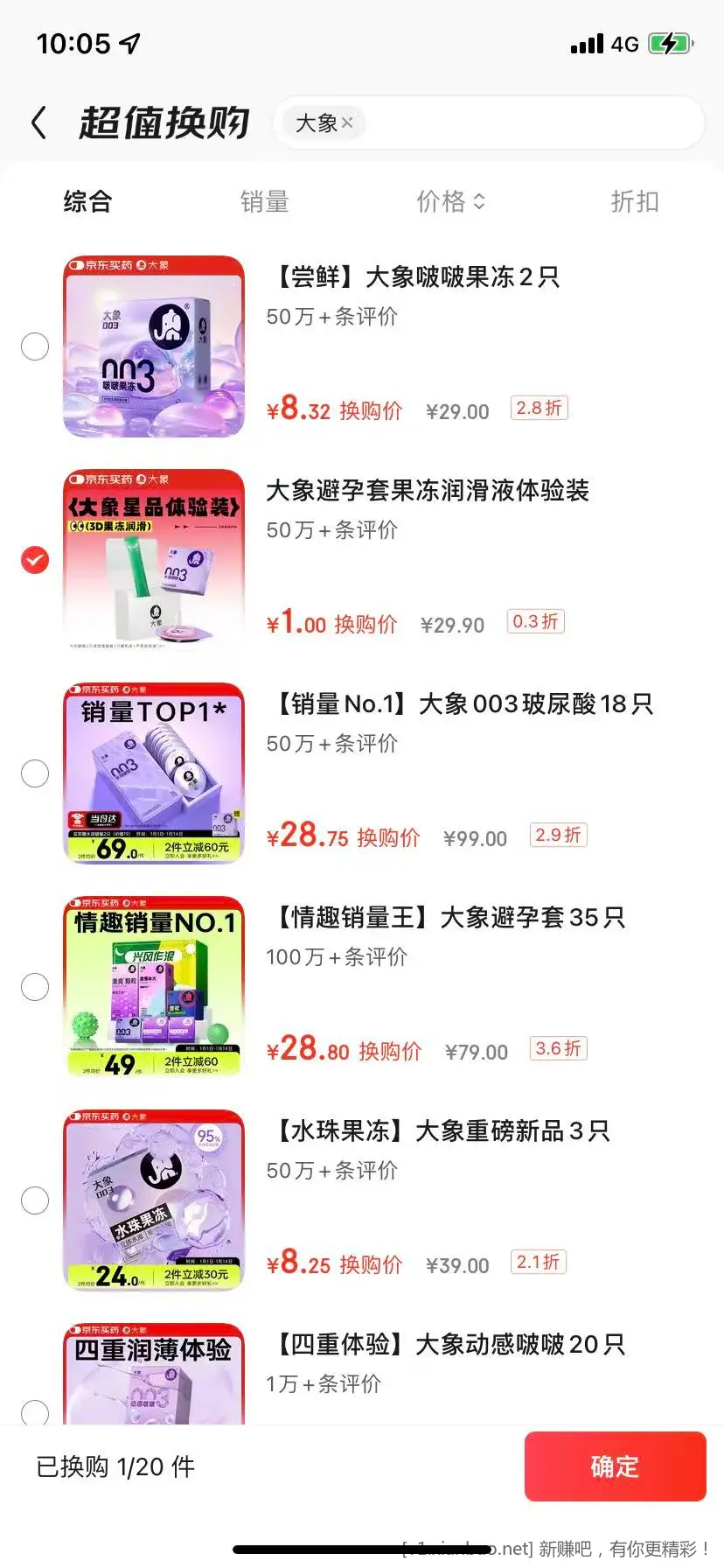
Task: Select the 水珠果冻 3只 radio button
Action: [x=35, y=1200]
